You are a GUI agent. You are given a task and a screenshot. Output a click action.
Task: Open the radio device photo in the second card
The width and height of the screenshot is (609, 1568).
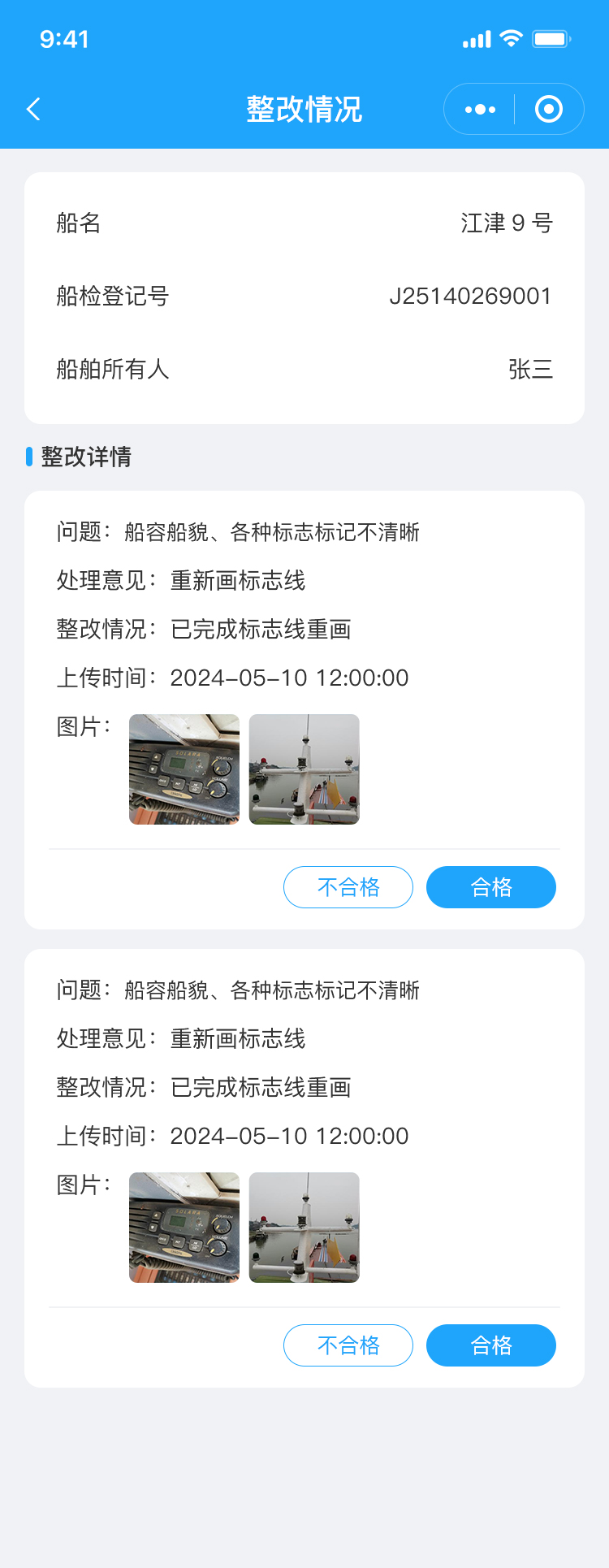pos(184,1228)
